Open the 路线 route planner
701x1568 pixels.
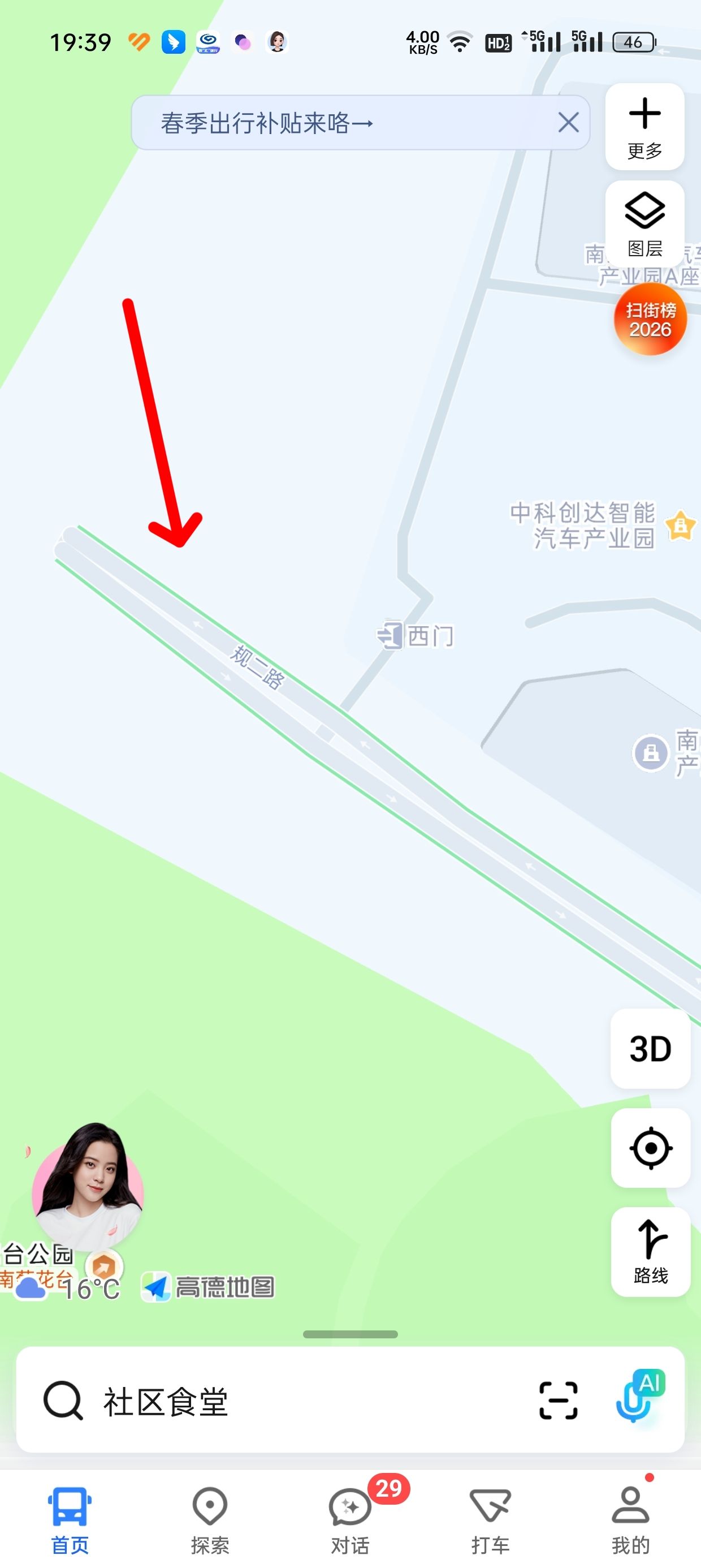(650, 1251)
